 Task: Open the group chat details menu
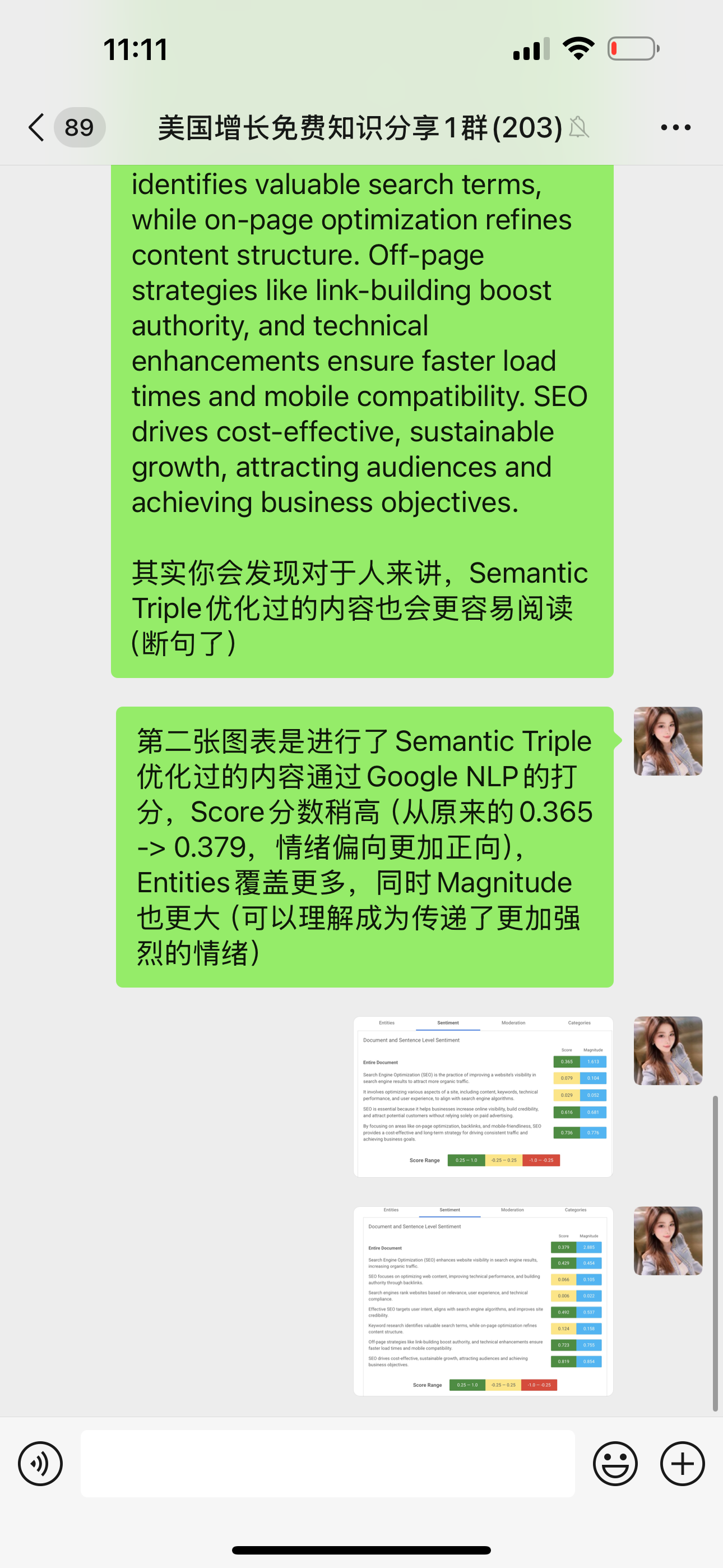point(675,127)
